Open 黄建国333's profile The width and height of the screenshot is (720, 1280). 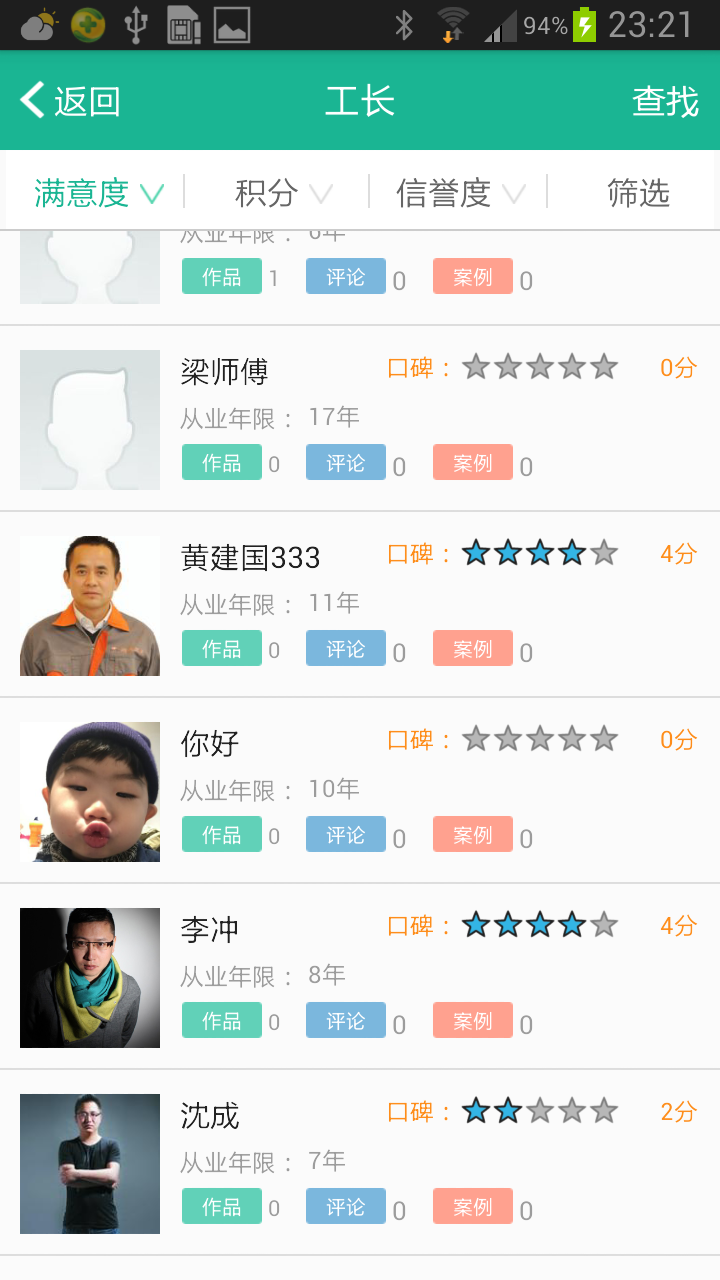[x=360, y=605]
